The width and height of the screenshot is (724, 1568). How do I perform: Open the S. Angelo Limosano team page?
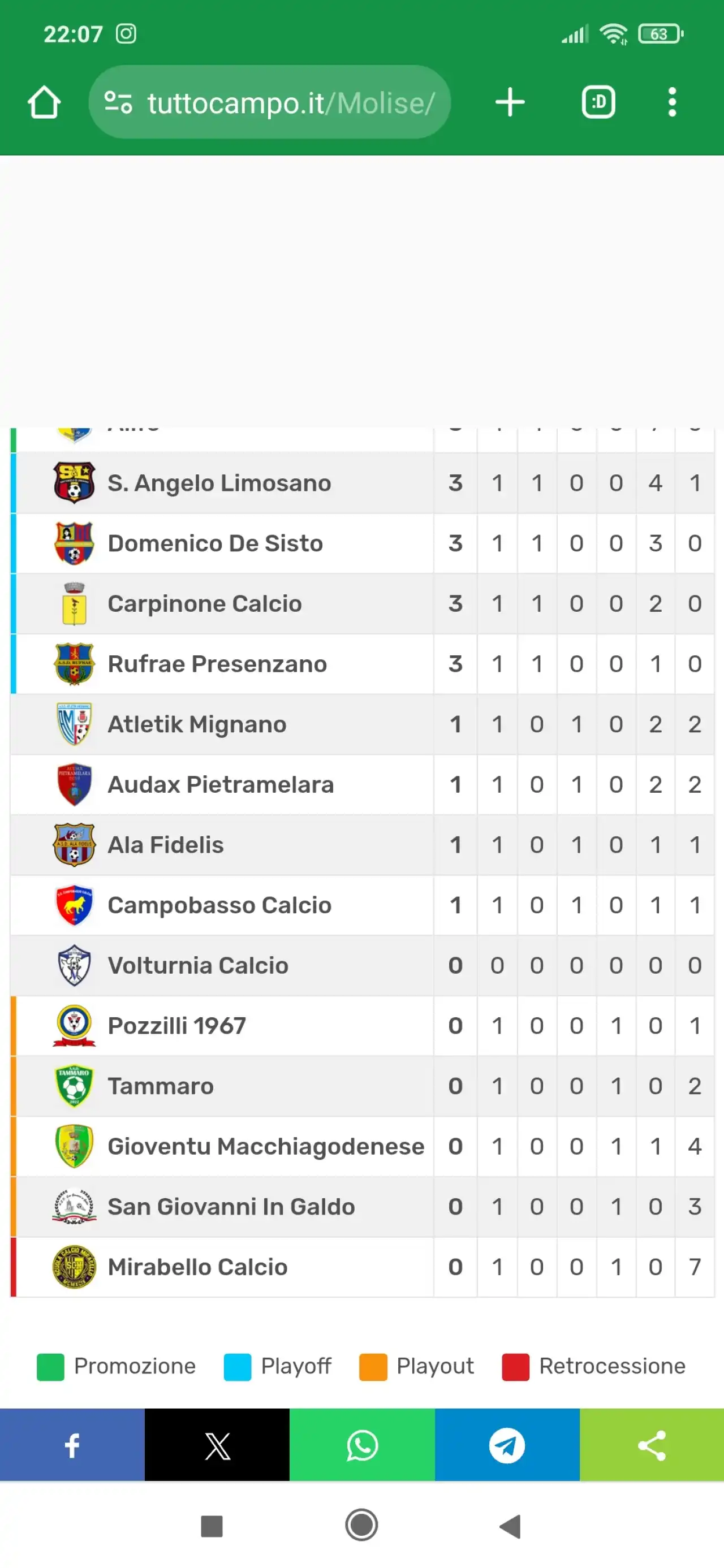[219, 483]
